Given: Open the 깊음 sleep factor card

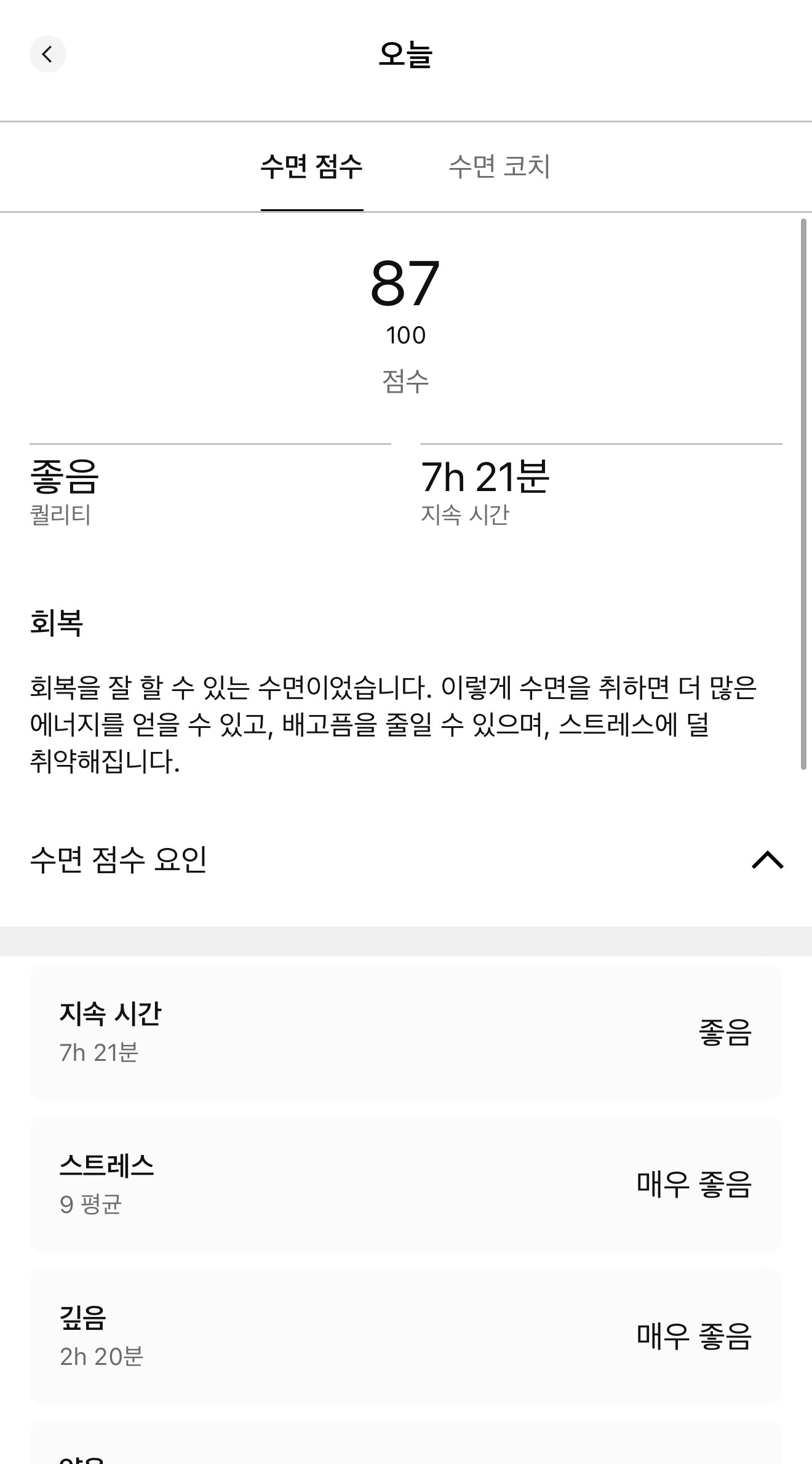Looking at the screenshot, I should coord(405,1336).
